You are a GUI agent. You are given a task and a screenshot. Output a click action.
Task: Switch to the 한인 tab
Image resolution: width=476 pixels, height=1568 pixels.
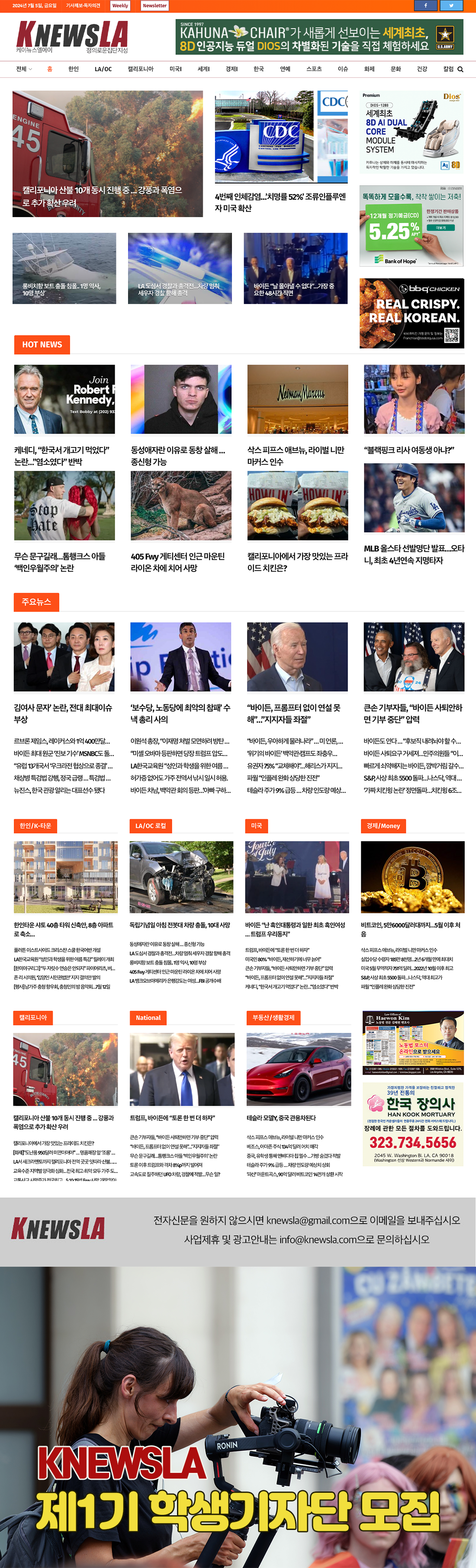(x=74, y=70)
